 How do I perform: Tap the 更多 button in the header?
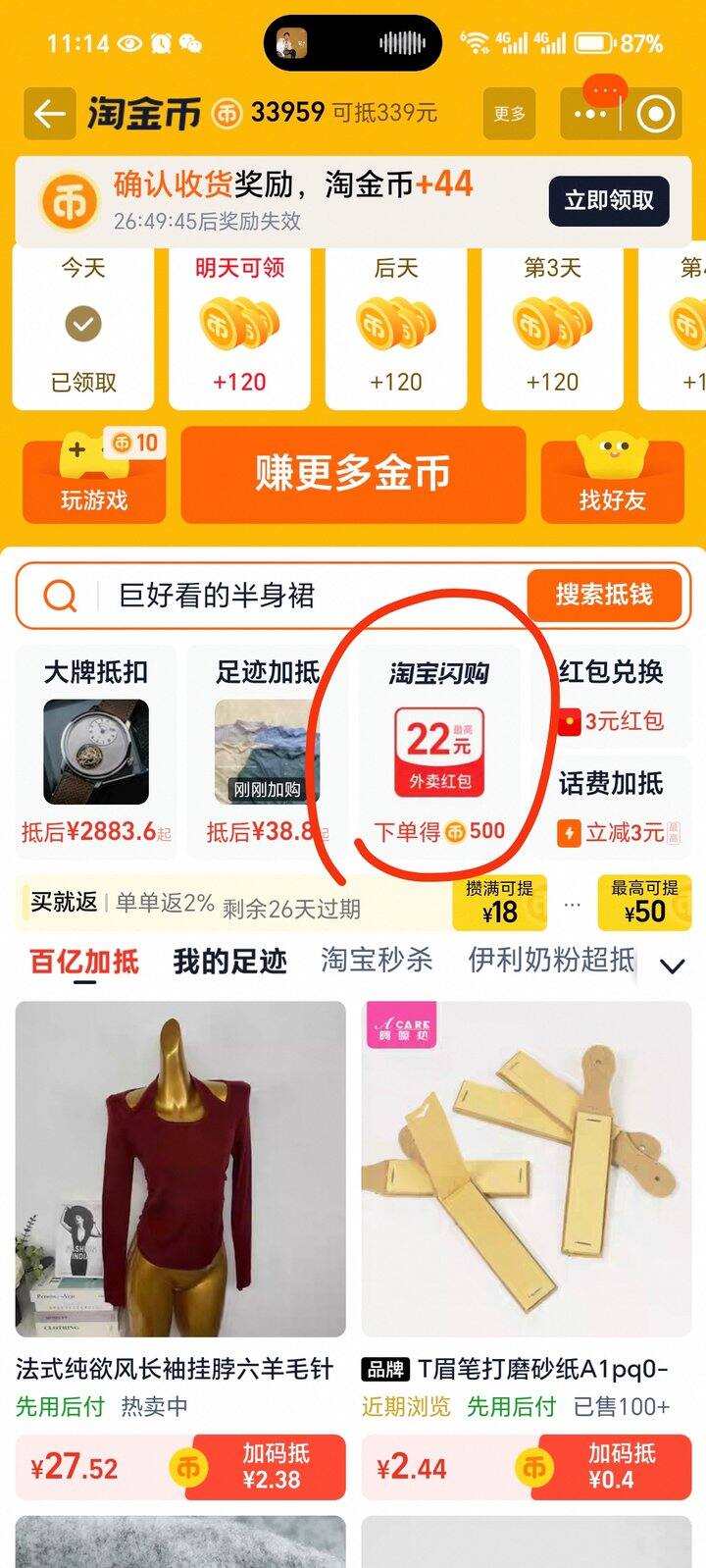pos(509,114)
